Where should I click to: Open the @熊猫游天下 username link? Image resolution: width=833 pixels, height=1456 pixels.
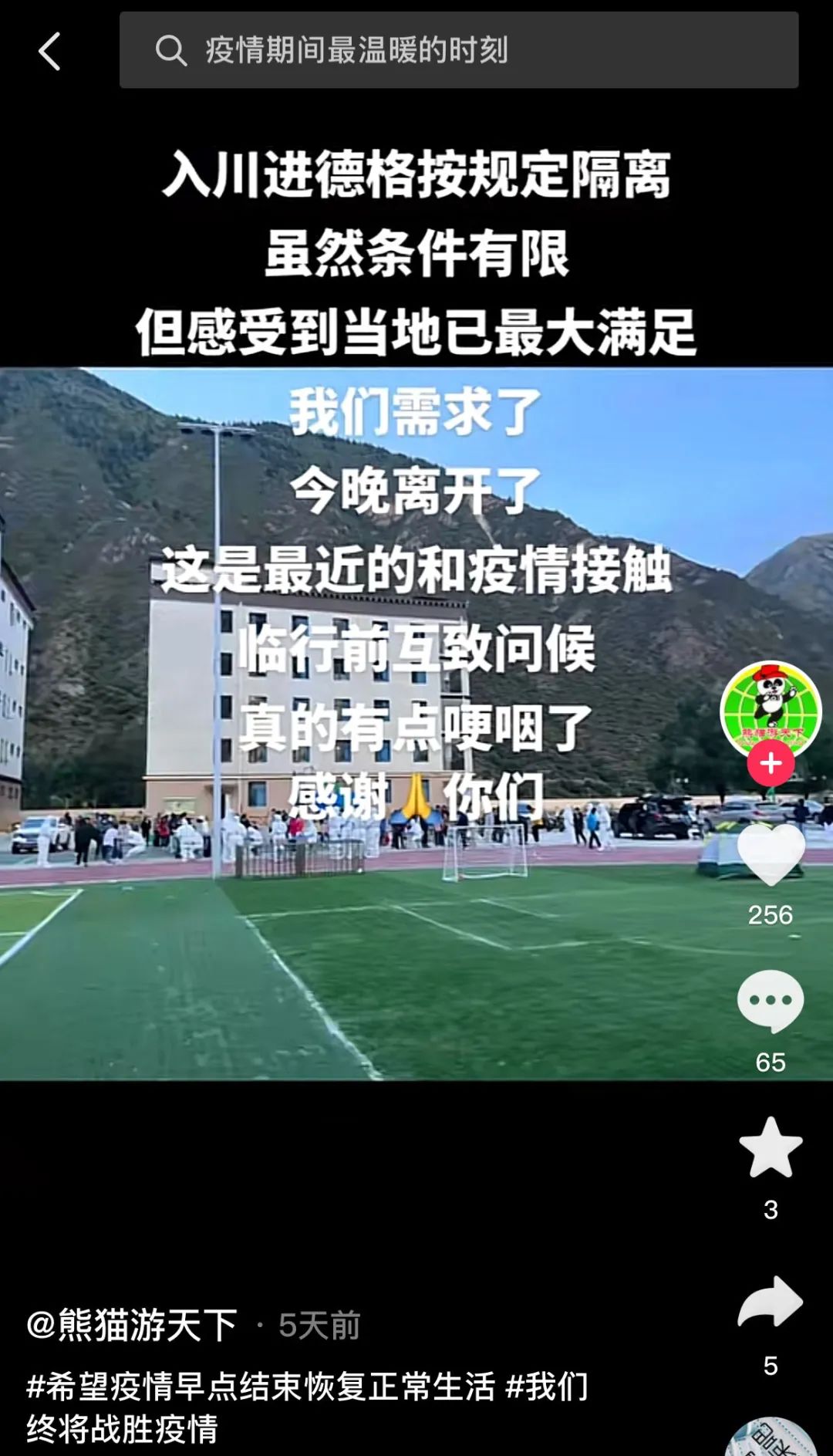point(132,1325)
